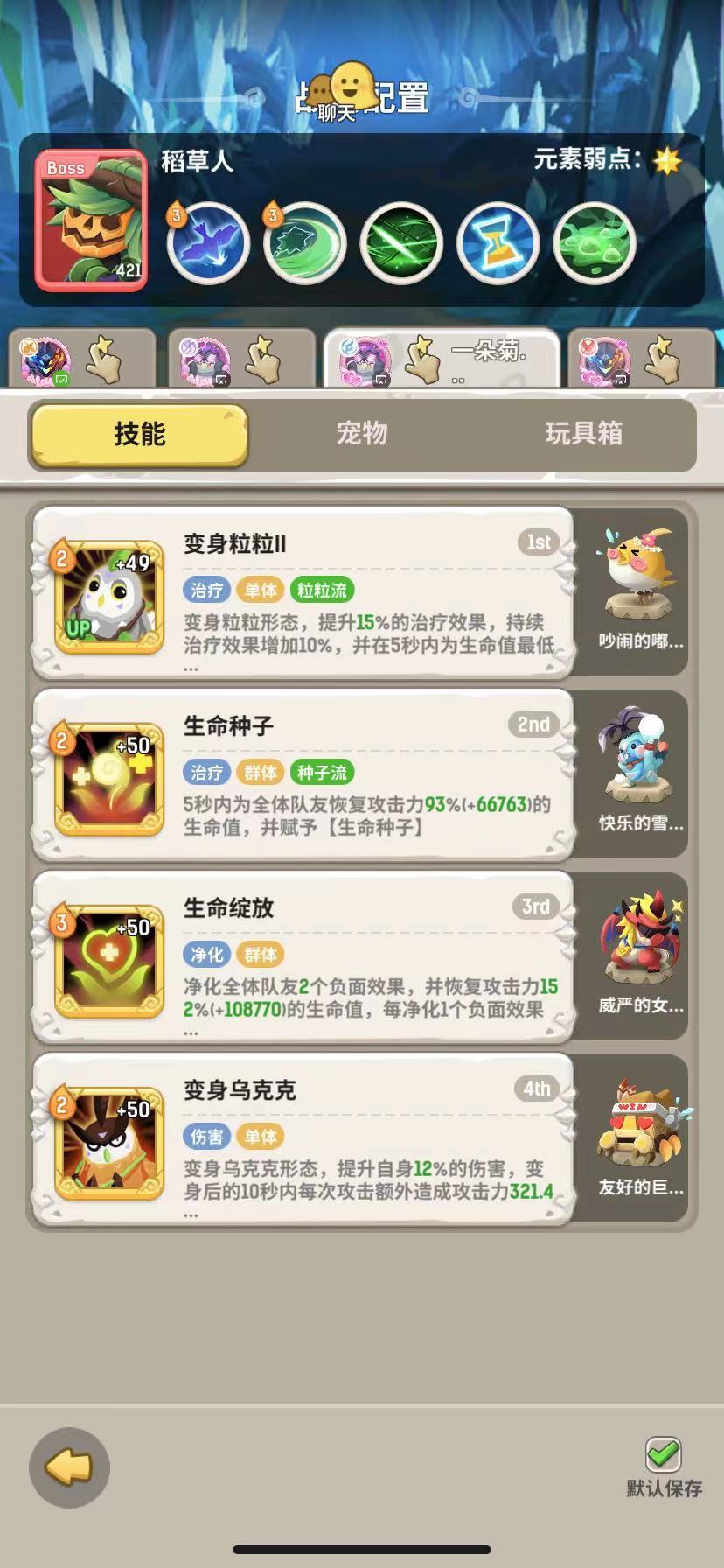
Task: Expand the 变身乌克克 description ellipsis
Action: [x=189, y=1216]
